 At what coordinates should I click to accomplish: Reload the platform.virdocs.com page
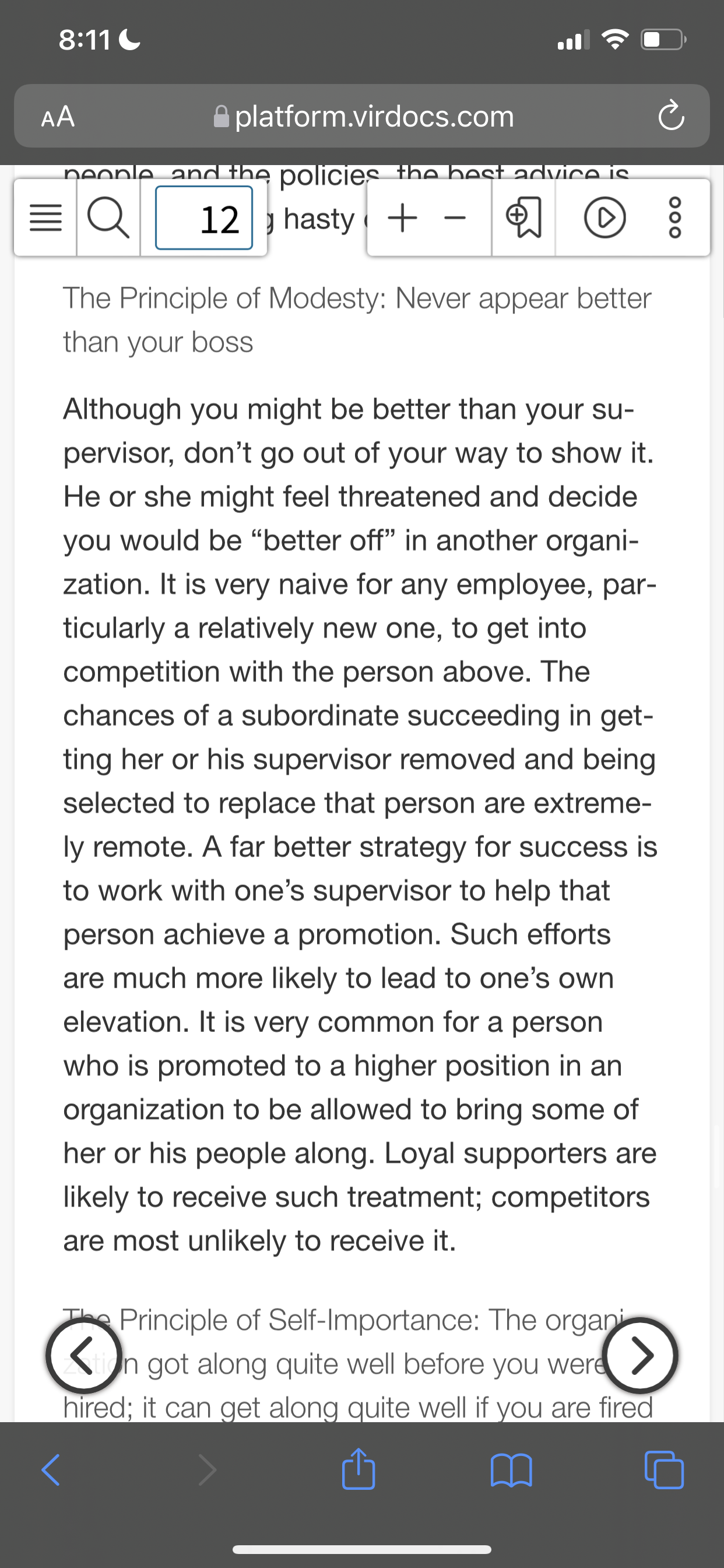tap(671, 116)
